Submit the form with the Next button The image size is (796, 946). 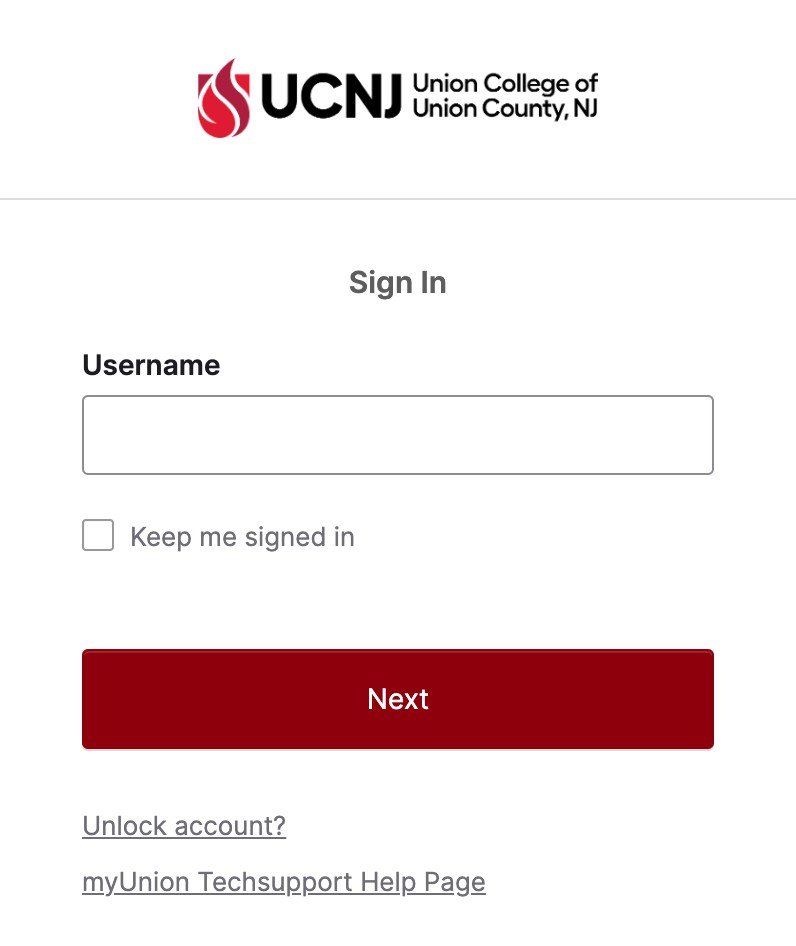(x=397, y=698)
